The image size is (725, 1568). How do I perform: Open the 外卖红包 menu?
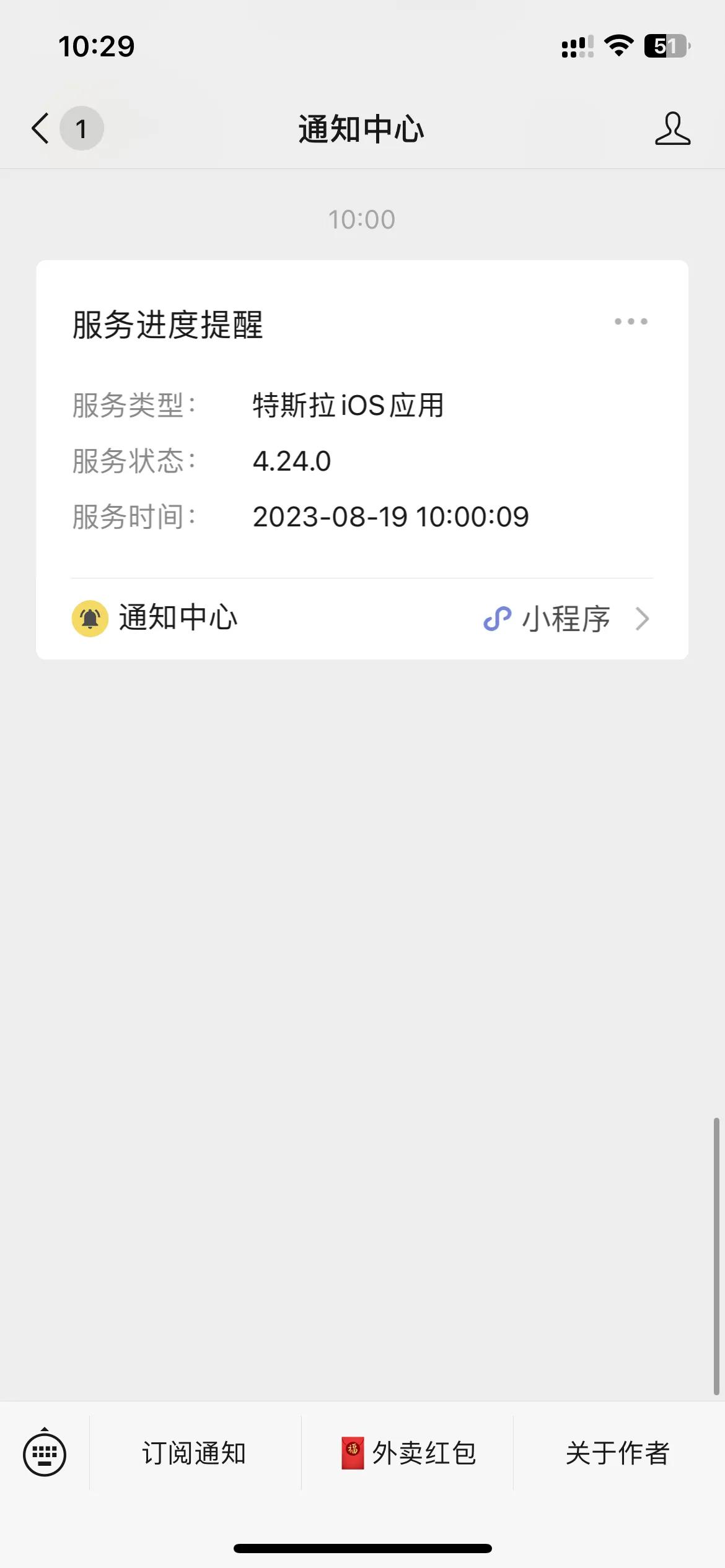pos(408,1453)
